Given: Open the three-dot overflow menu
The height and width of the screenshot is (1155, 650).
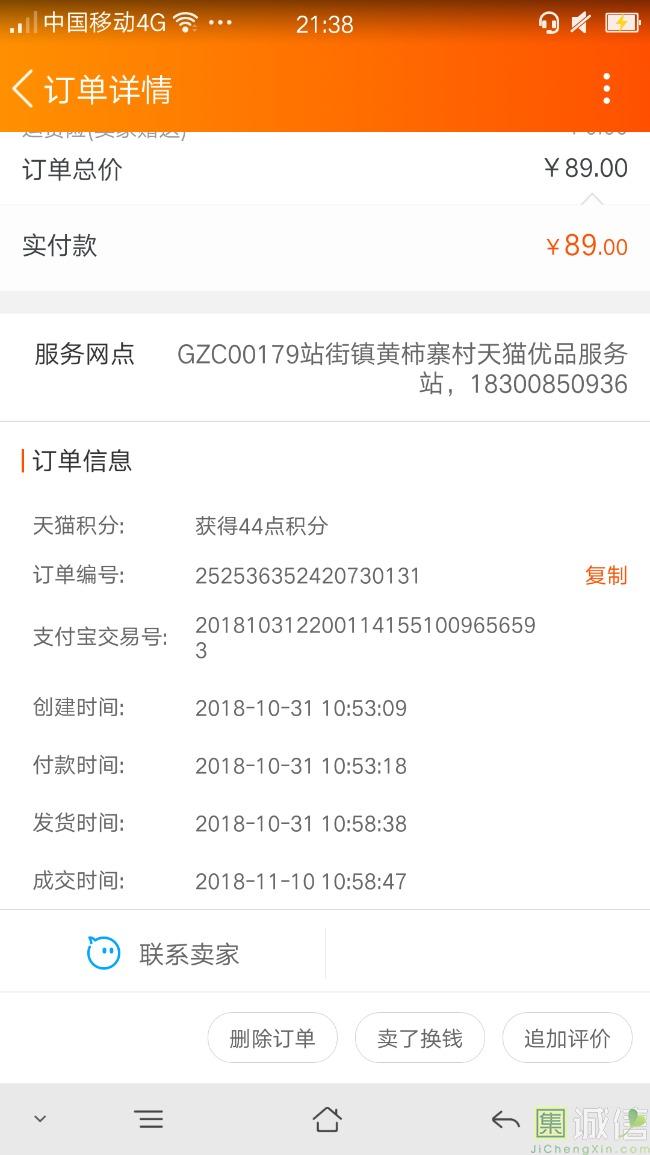Looking at the screenshot, I should click(607, 88).
